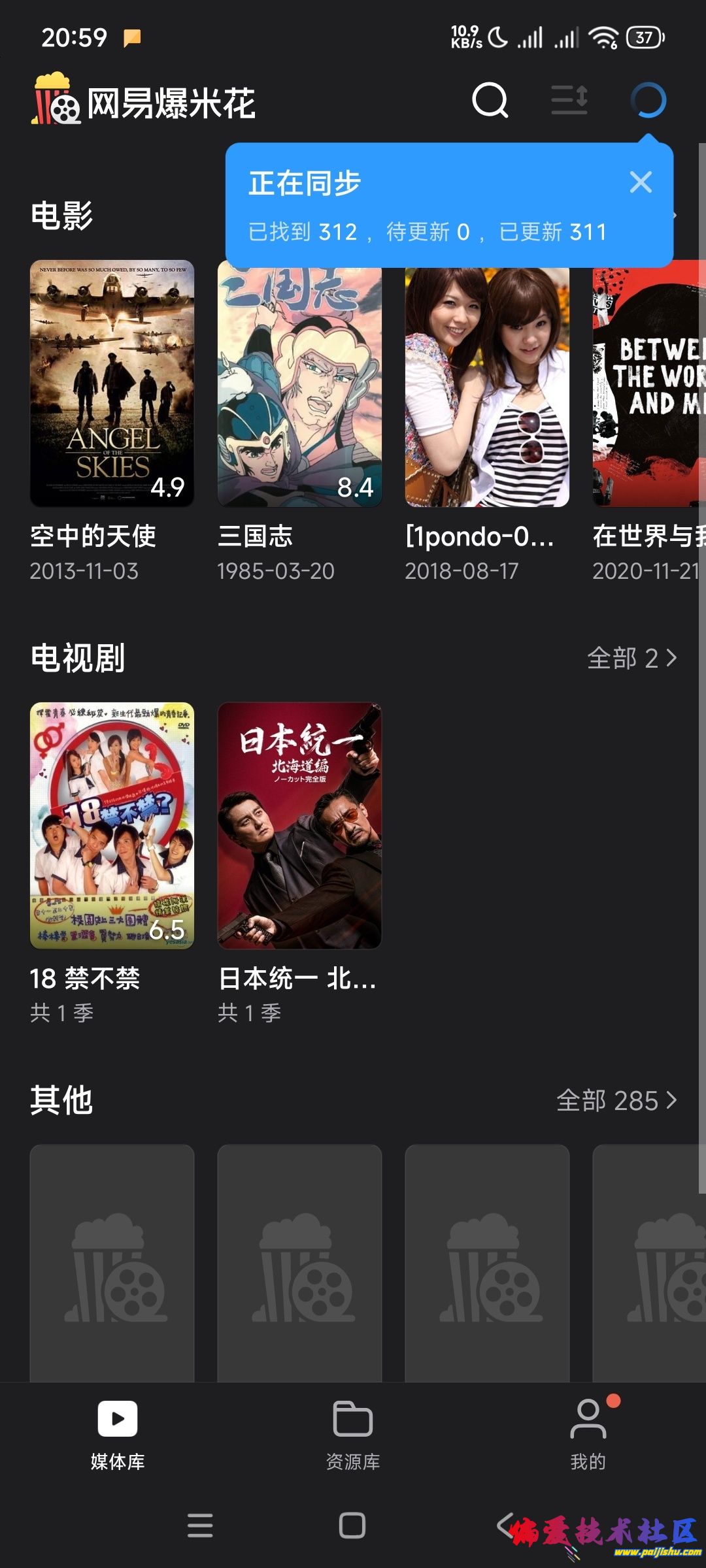
Task: Open the sort order icon
Action: [x=569, y=101]
